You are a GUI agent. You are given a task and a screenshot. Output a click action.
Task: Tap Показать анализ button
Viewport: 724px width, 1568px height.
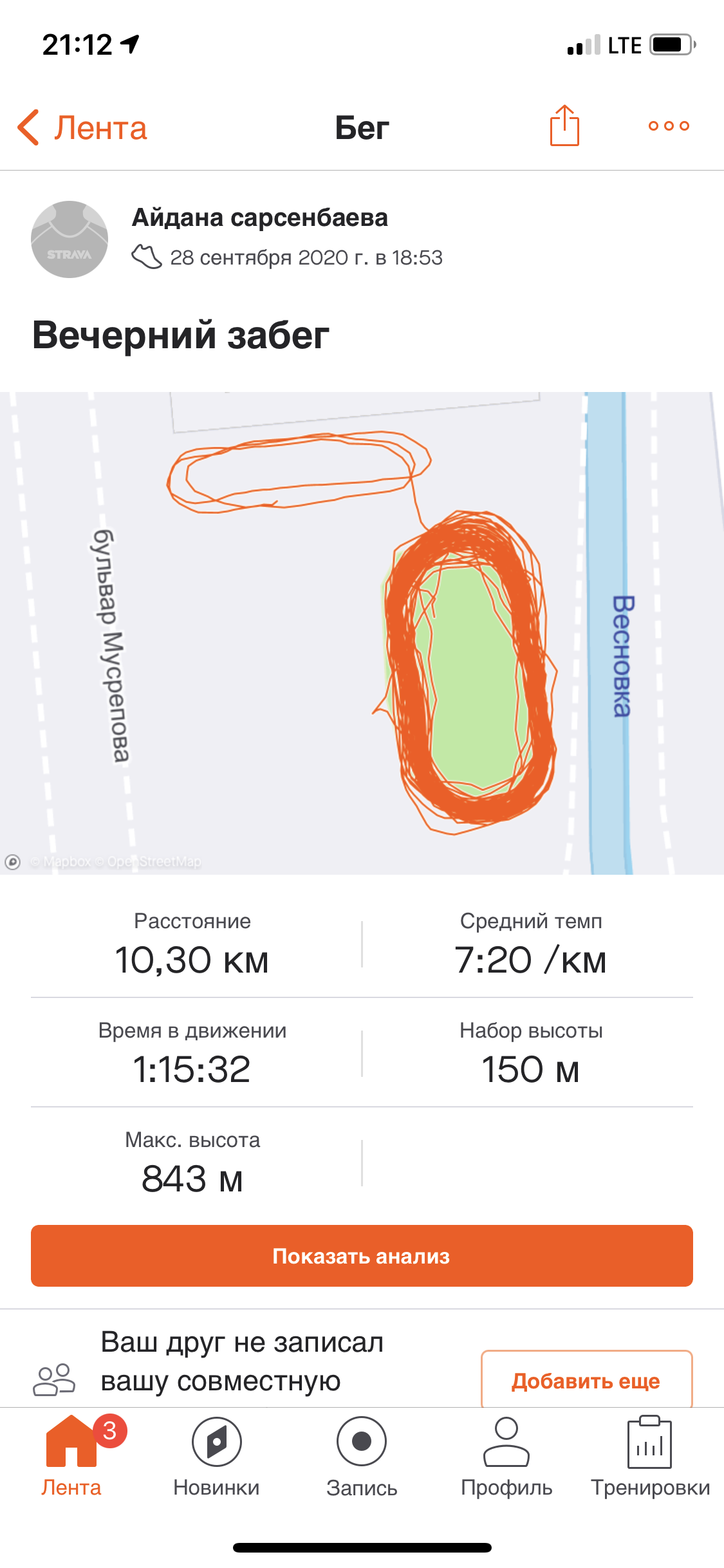tap(362, 1256)
